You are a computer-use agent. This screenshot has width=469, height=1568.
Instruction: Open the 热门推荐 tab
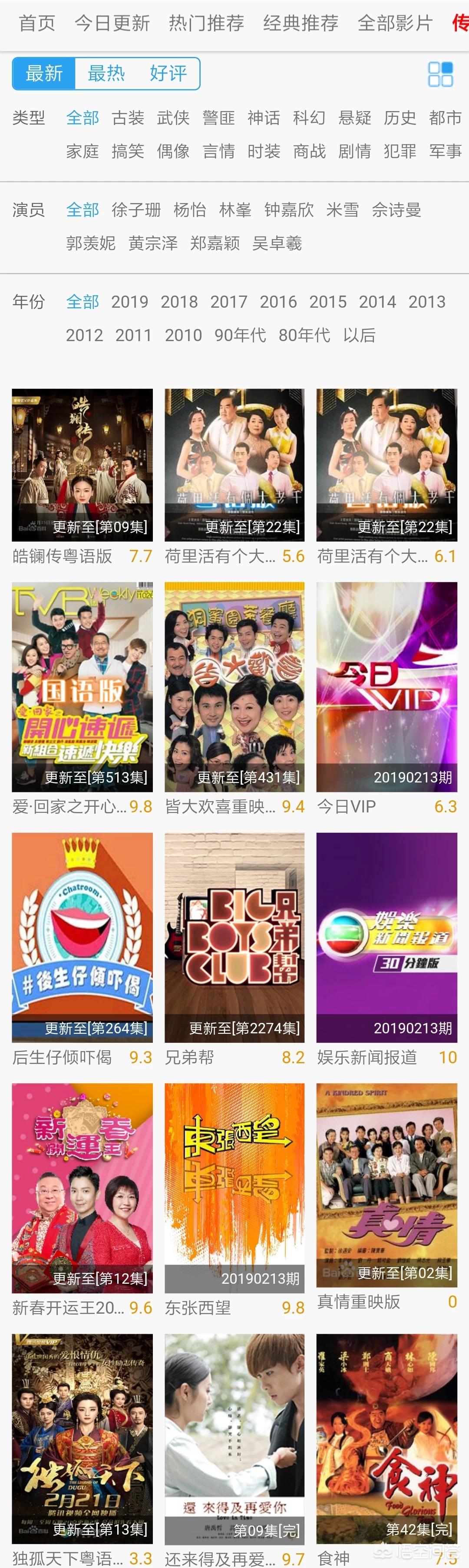206,24
